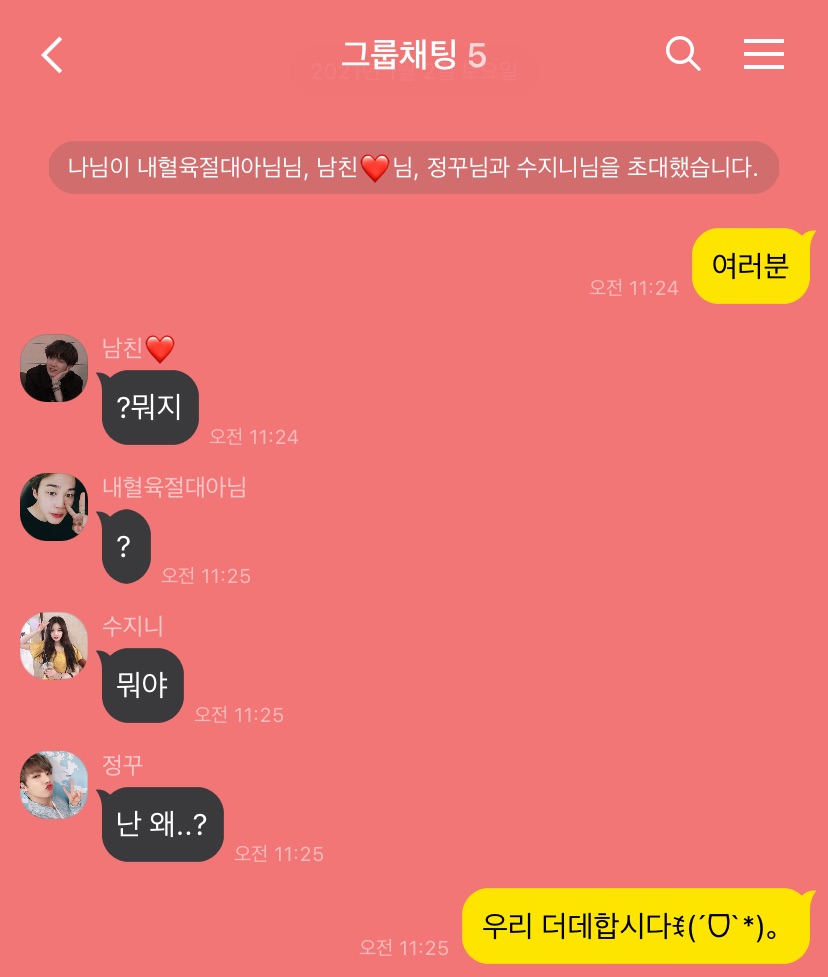Open the hamburger chat menu
The height and width of the screenshot is (977, 828).
pos(763,54)
